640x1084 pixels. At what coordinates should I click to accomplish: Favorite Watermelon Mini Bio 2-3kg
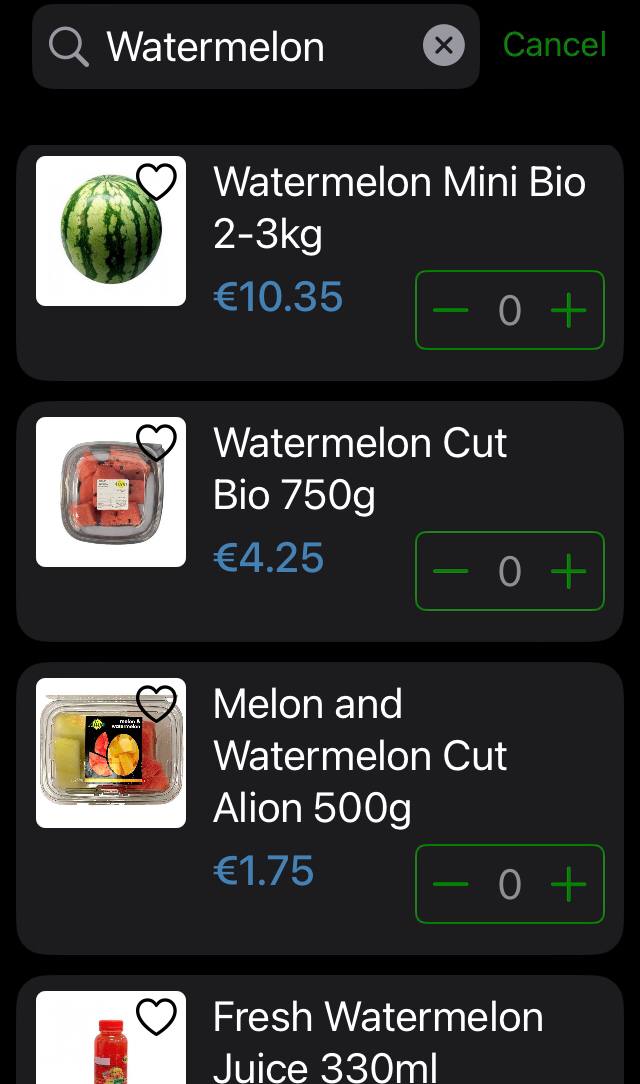156,182
